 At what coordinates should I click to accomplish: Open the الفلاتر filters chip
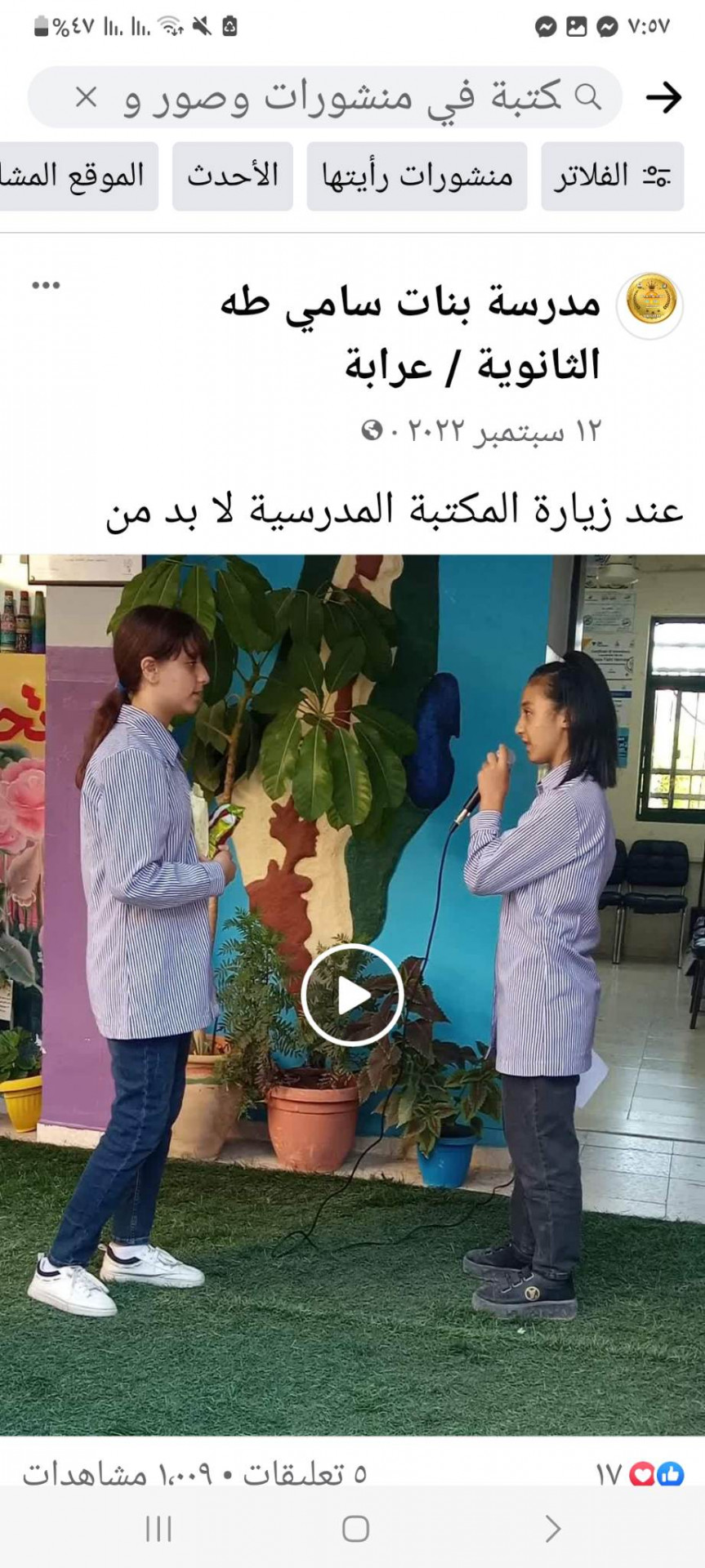click(612, 176)
